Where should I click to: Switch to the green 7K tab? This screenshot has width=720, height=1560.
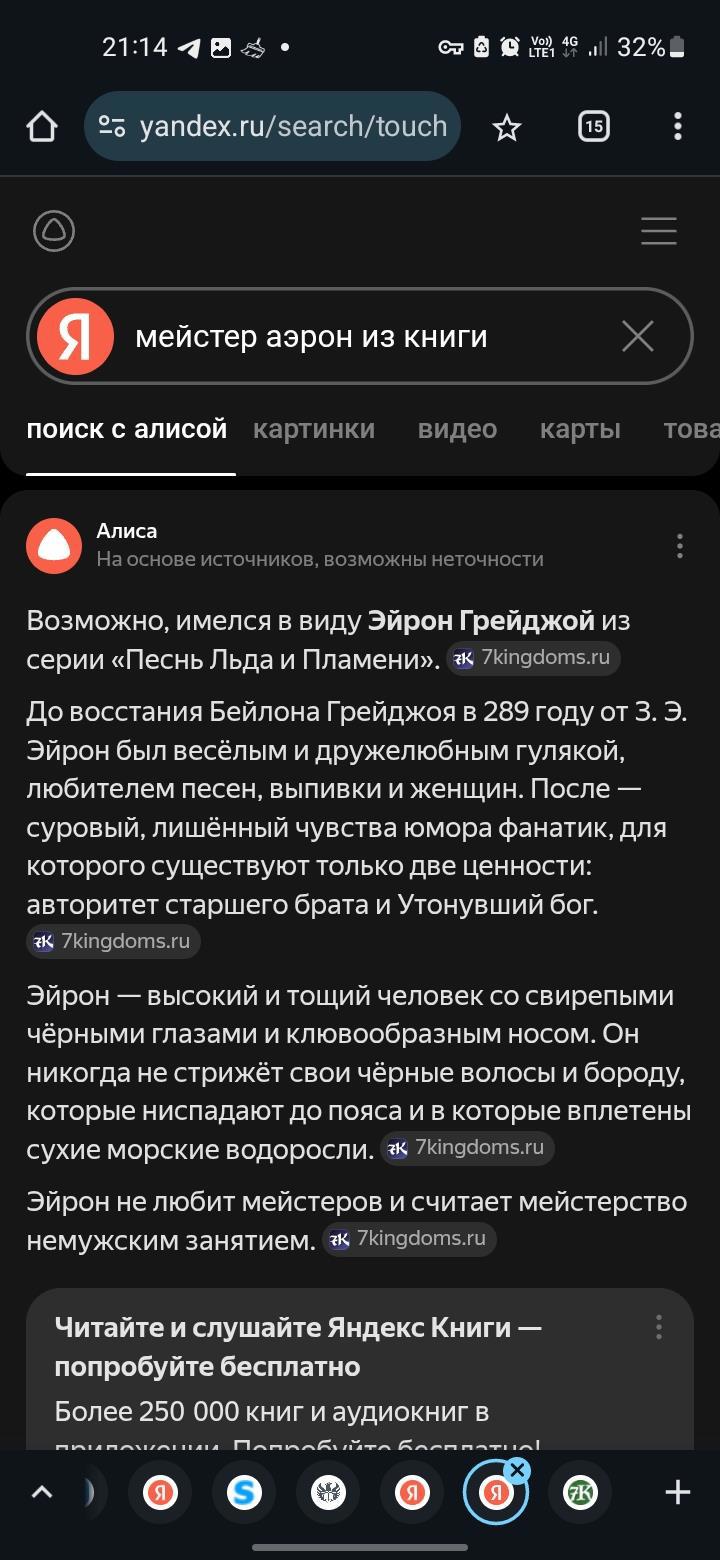[580, 1493]
